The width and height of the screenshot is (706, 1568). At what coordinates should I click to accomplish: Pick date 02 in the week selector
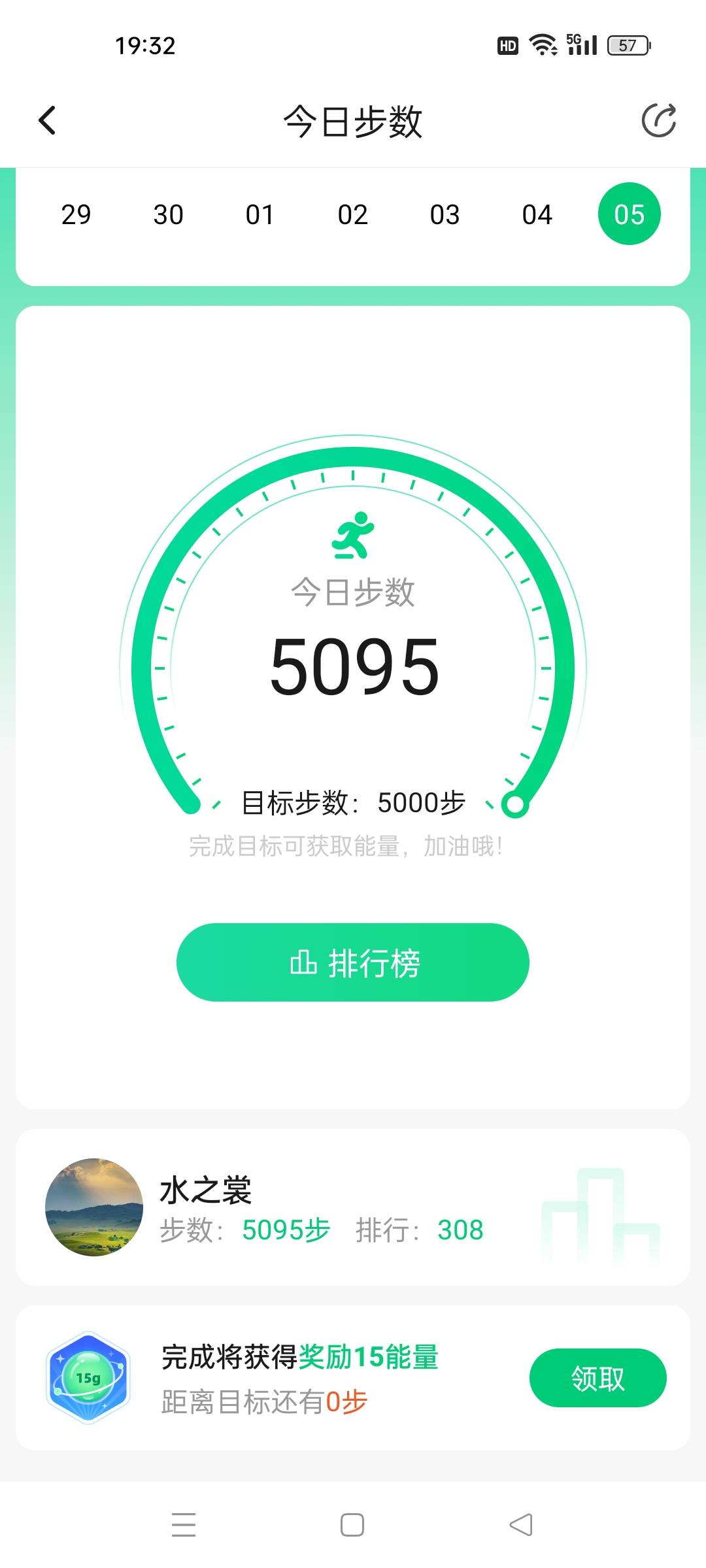352,214
